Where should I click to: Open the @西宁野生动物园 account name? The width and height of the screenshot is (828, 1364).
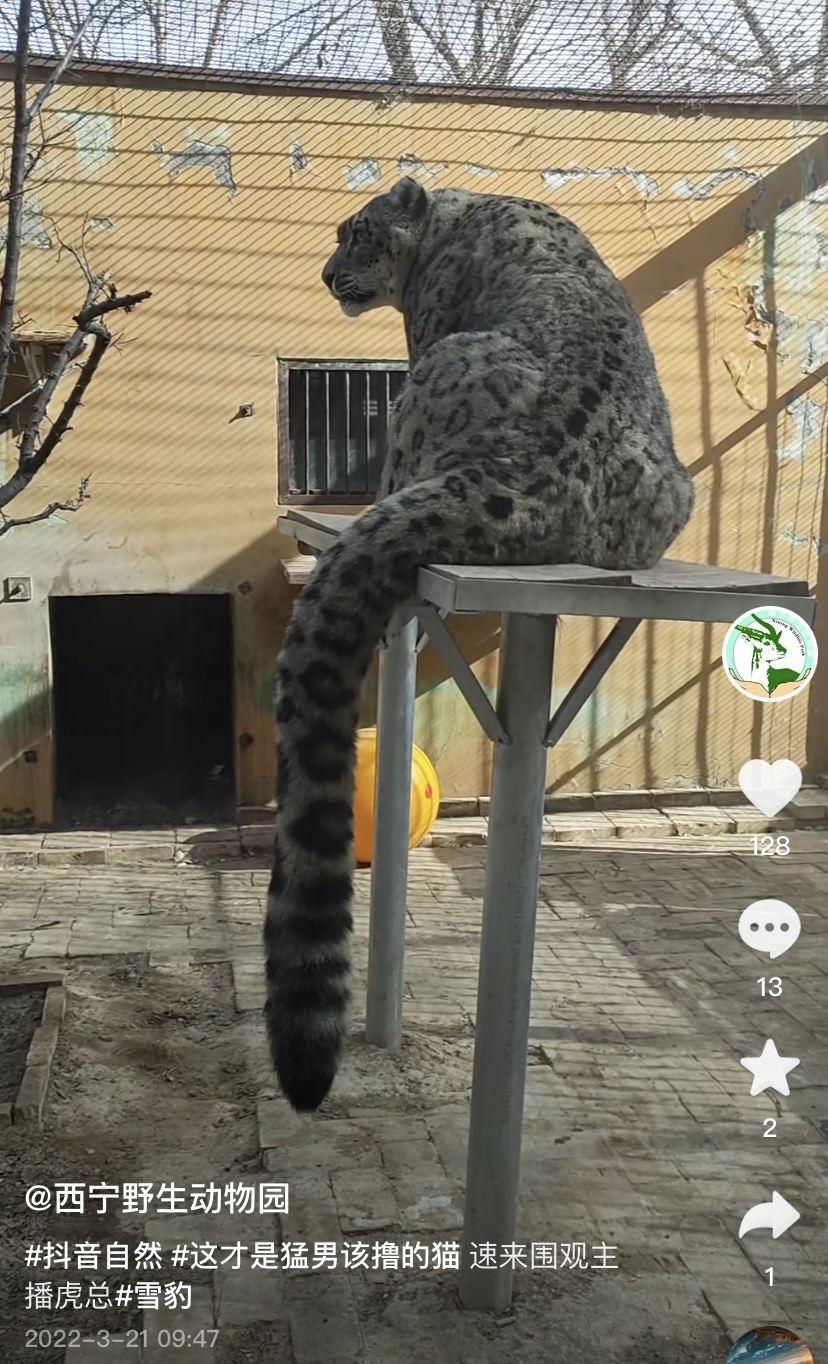(x=157, y=1198)
